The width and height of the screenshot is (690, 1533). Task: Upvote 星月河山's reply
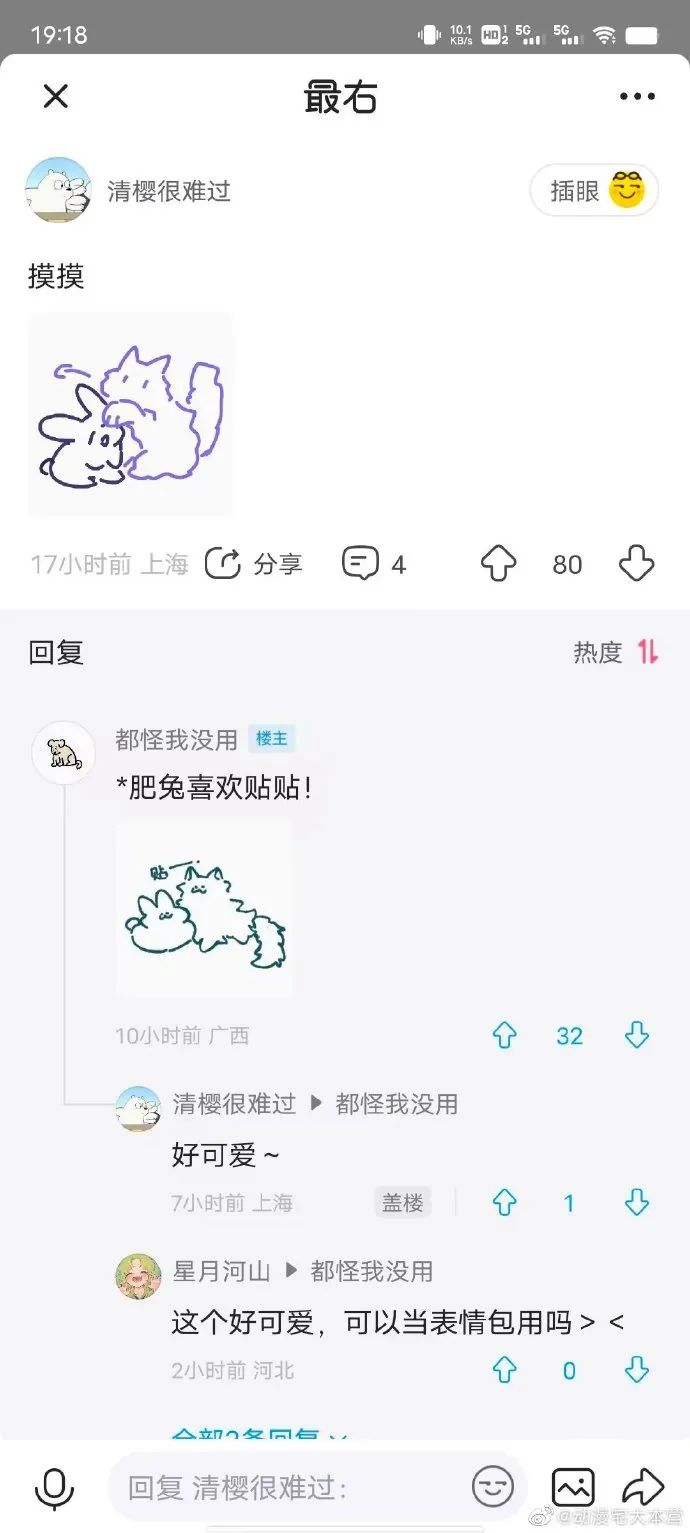click(x=504, y=1370)
